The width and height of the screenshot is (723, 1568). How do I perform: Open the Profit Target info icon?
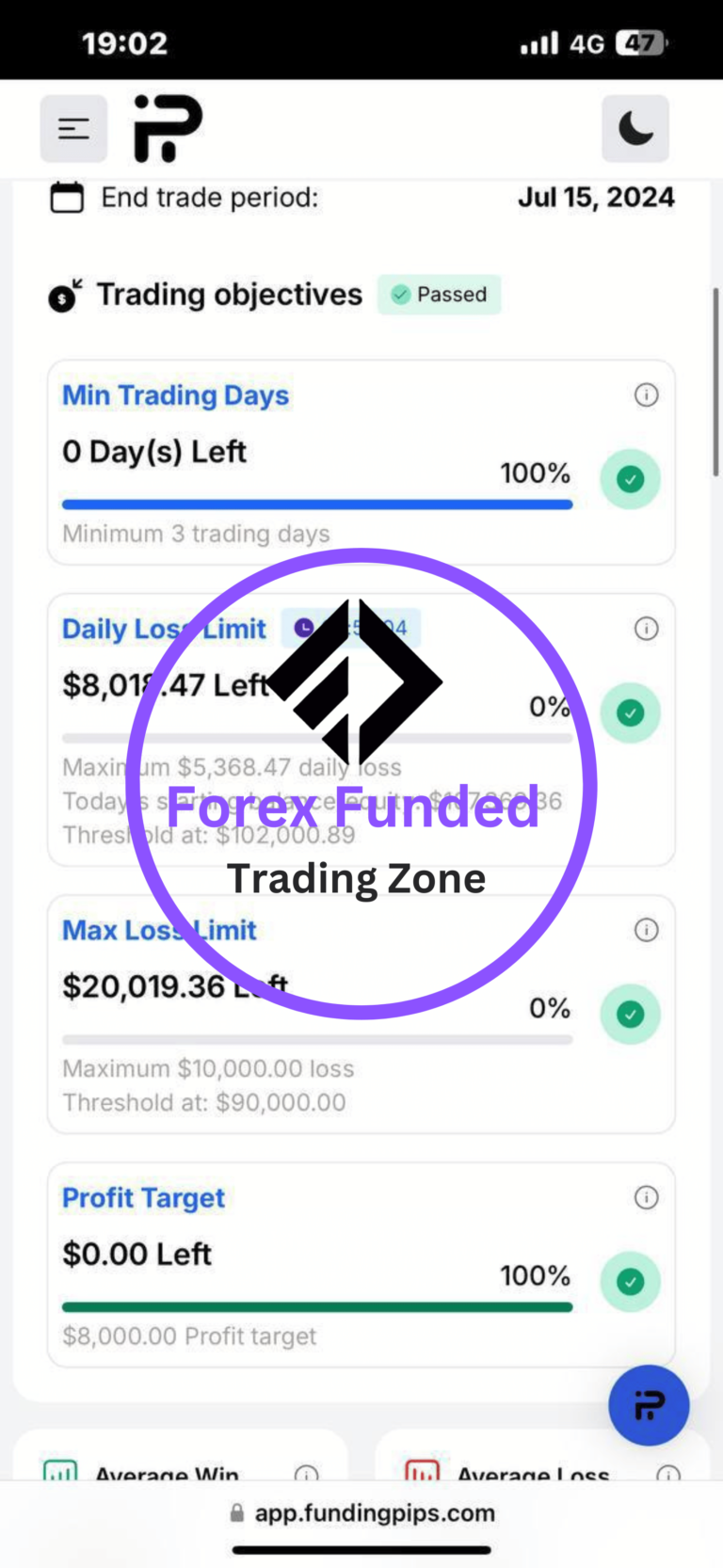tap(647, 1197)
